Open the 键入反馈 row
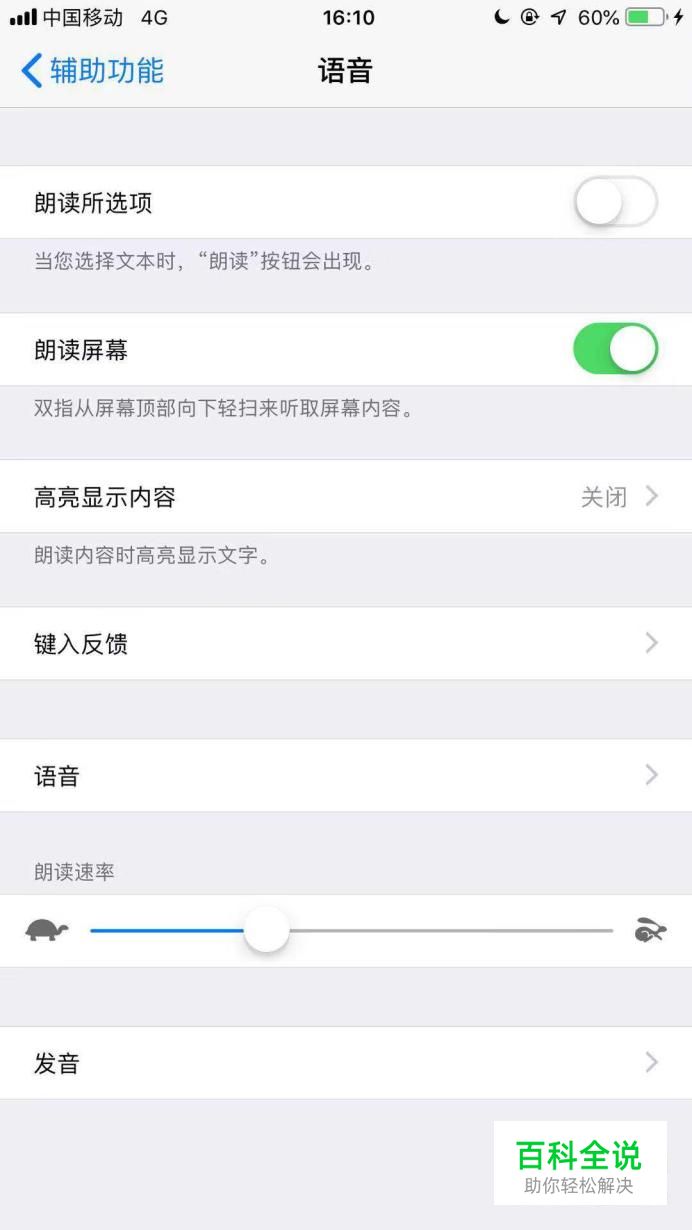The width and height of the screenshot is (692, 1230). tap(346, 643)
